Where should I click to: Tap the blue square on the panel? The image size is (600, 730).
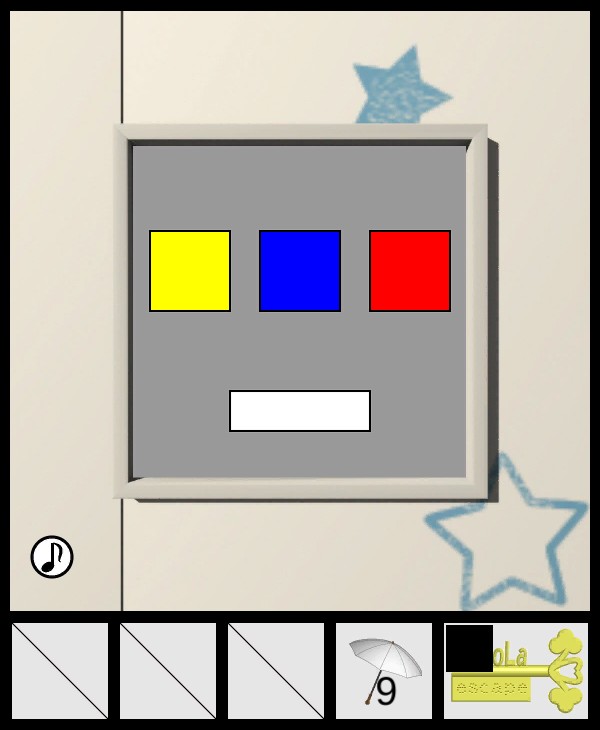click(x=300, y=271)
